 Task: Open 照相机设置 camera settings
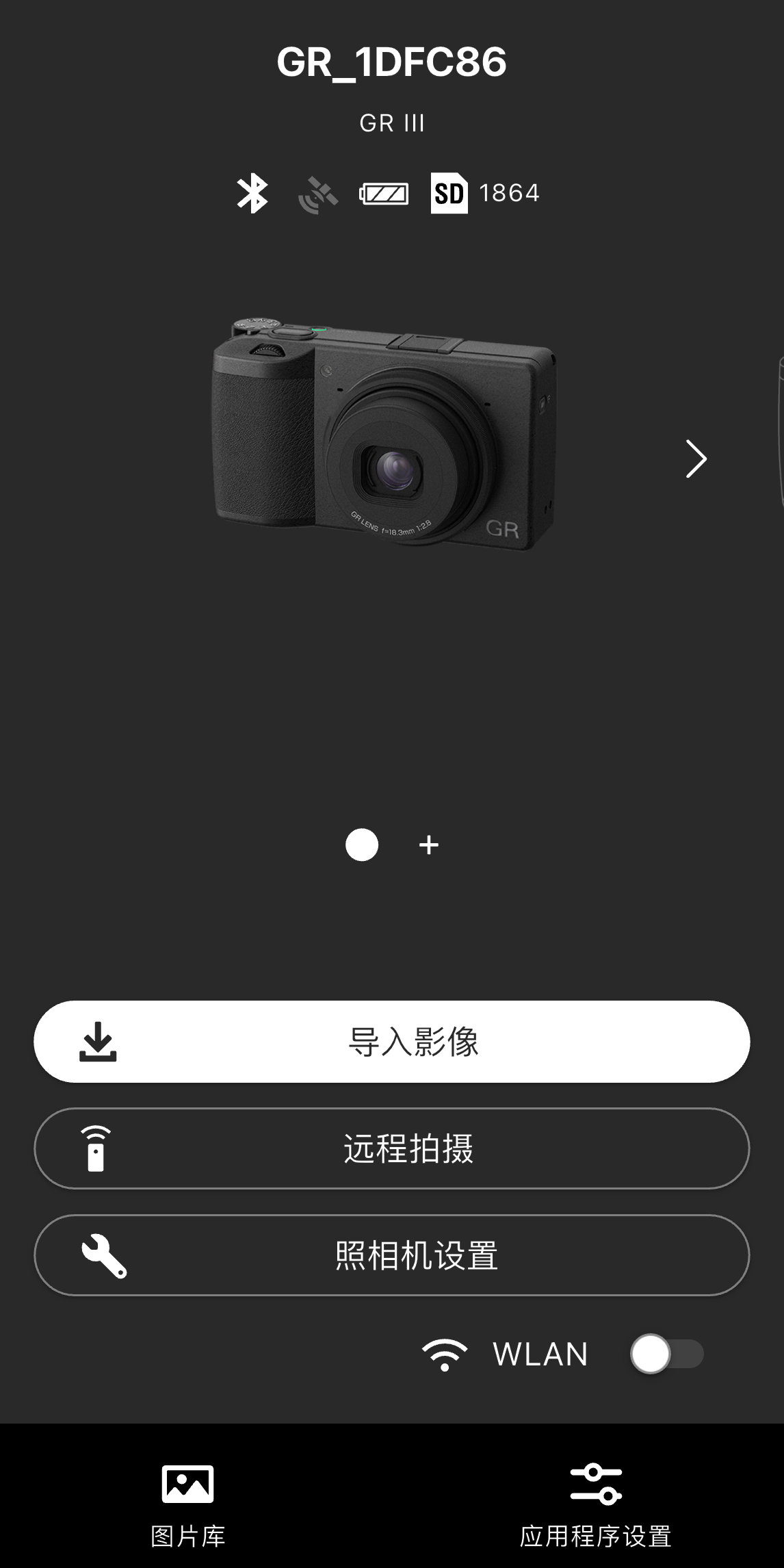(391, 1255)
